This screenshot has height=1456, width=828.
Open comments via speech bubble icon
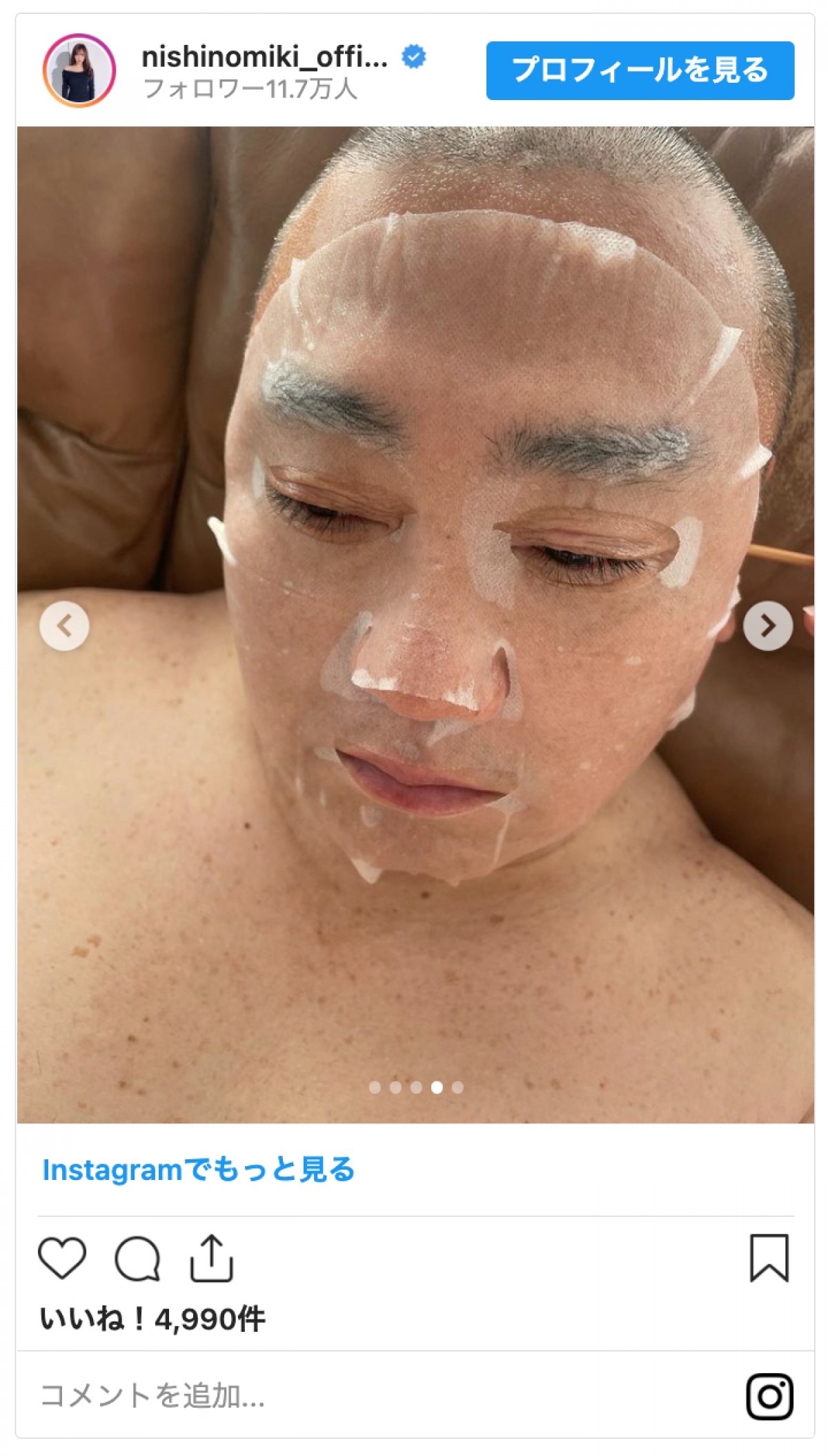point(137,1258)
